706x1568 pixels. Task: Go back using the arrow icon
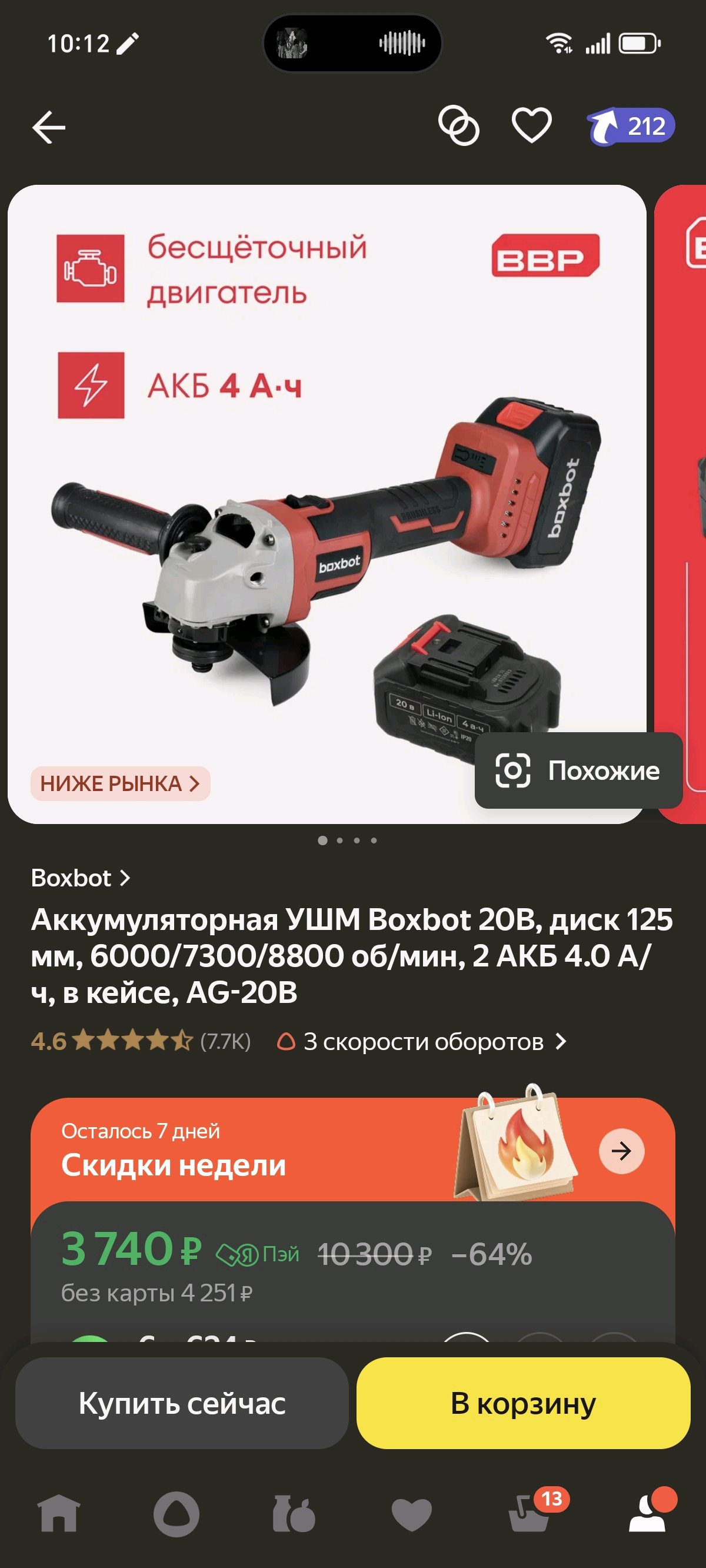(x=49, y=127)
